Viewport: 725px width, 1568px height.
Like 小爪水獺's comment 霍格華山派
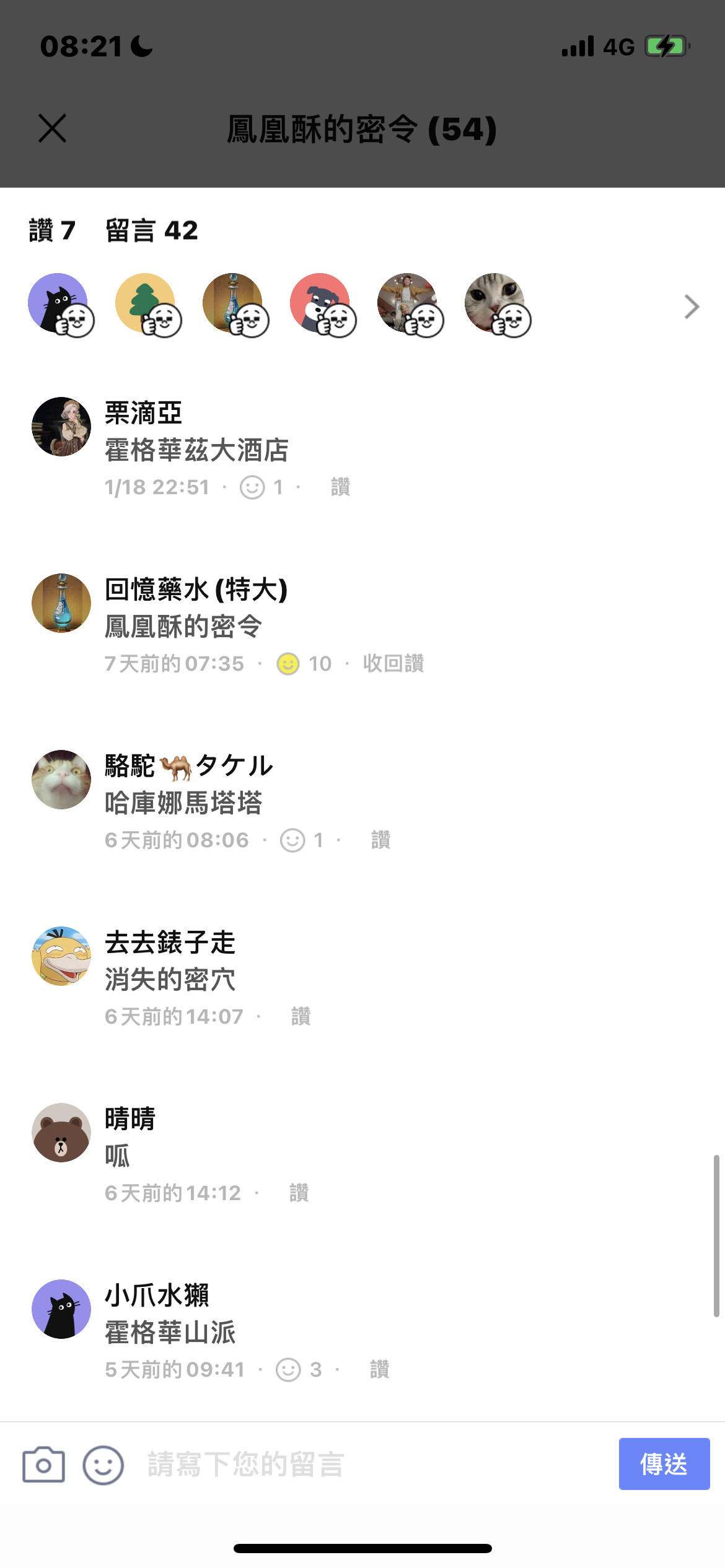tap(379, 1370)
